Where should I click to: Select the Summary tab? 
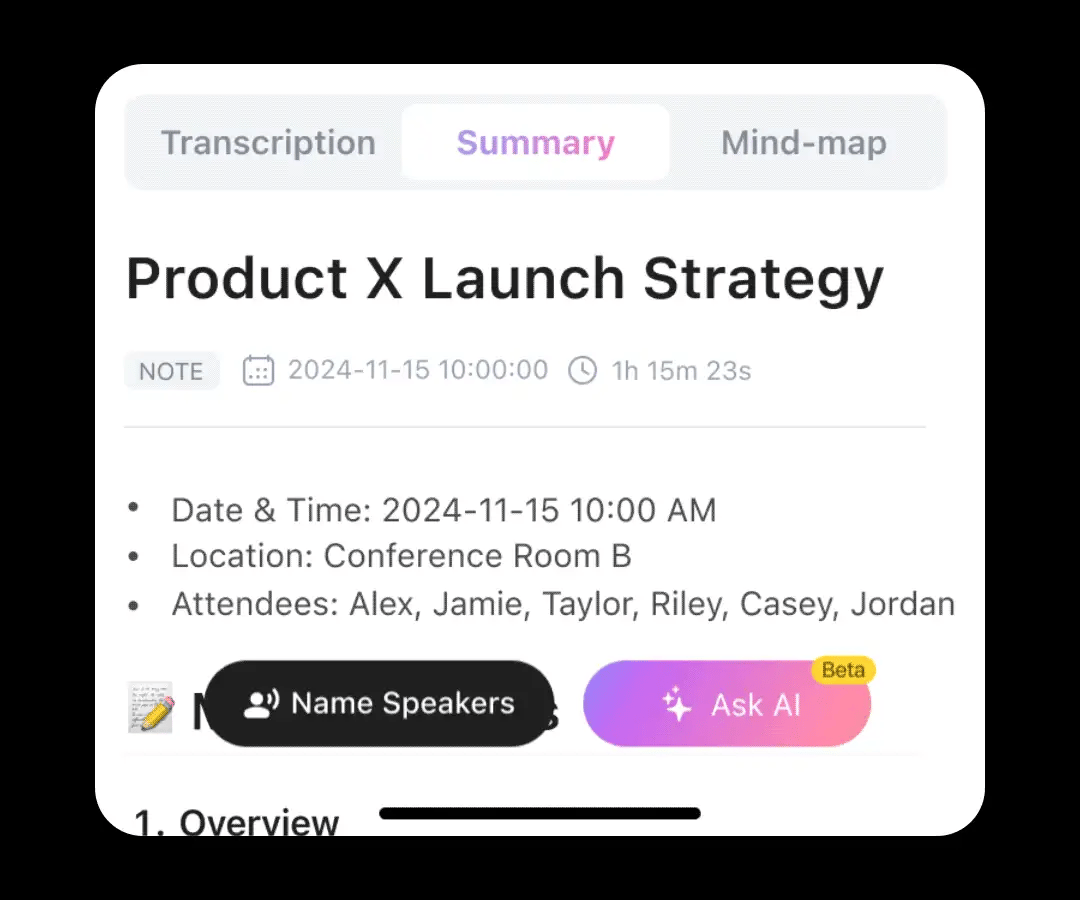pos(535,143)
